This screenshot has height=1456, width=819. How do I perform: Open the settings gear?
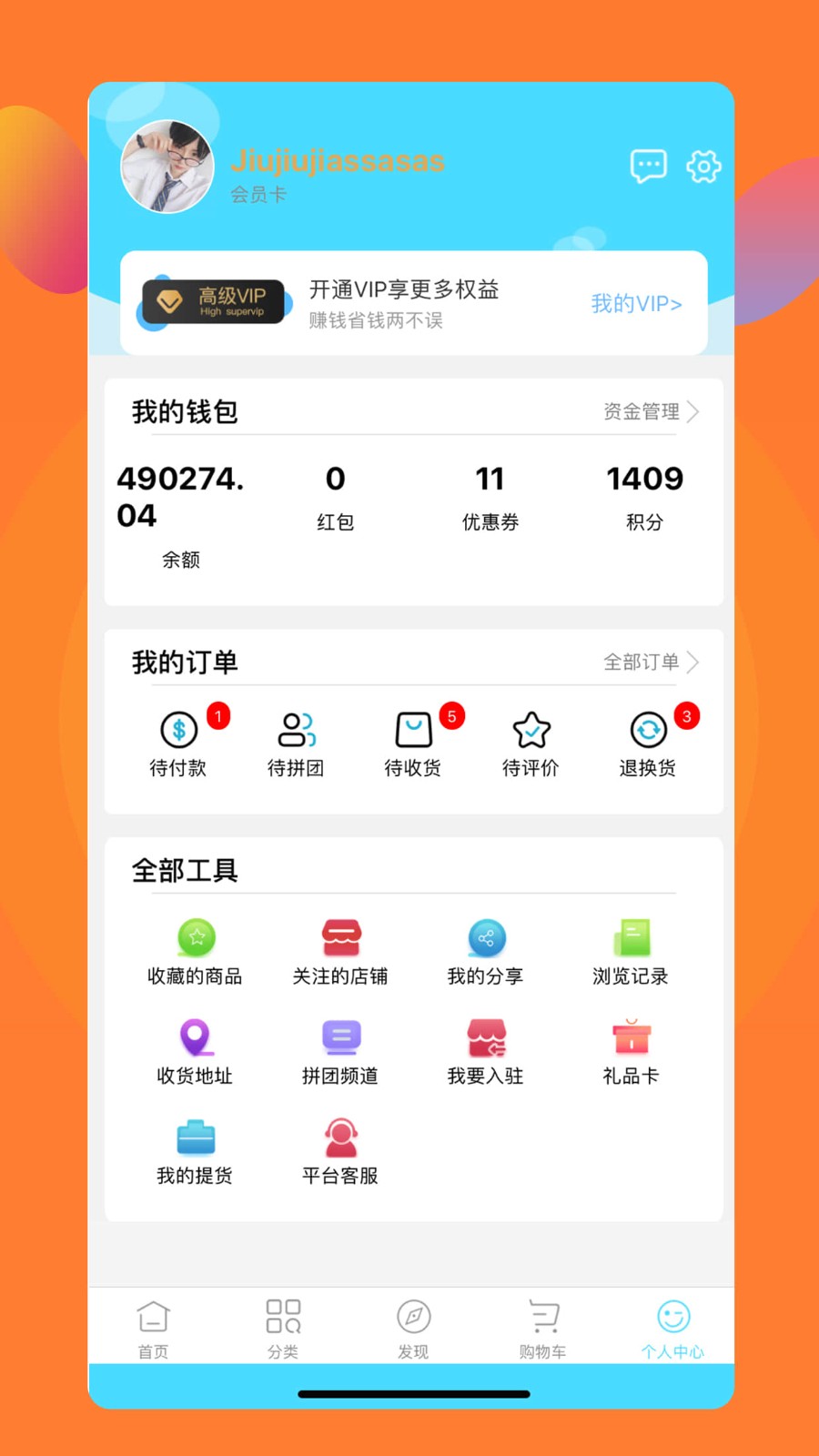[703, 167]
